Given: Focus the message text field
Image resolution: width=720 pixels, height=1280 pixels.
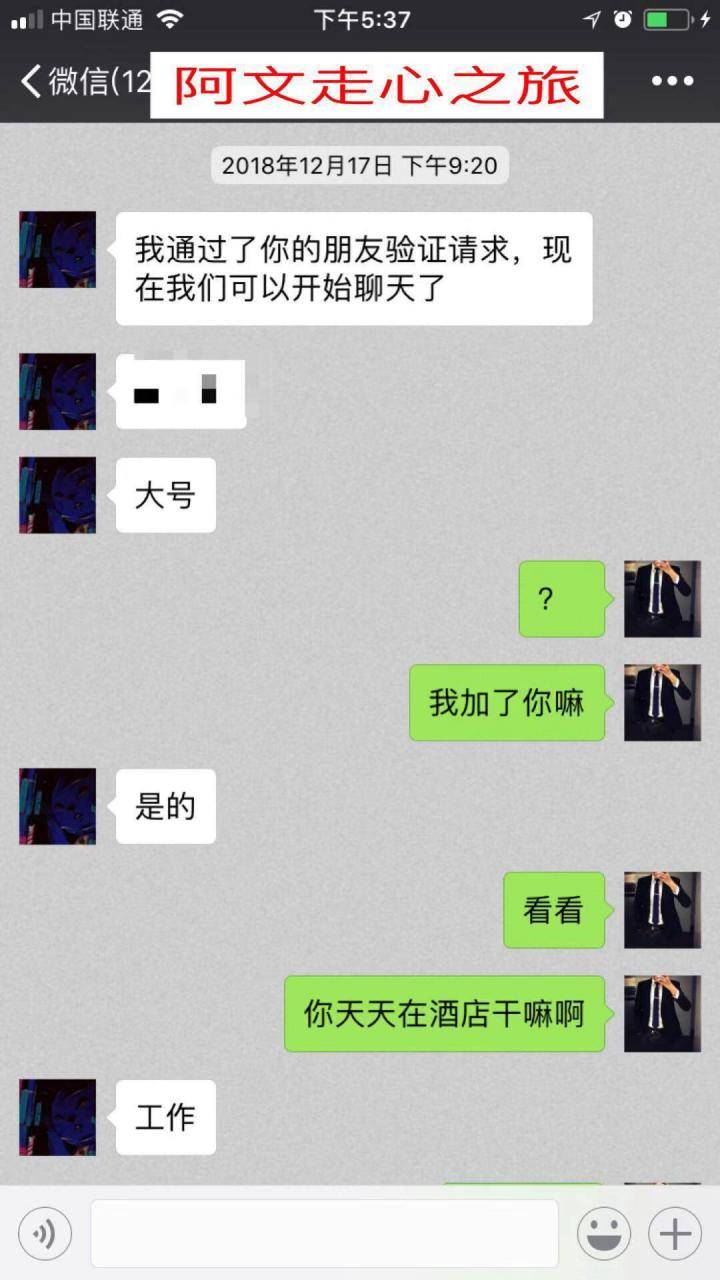Looking at the screenshot, I should 324,1234.
